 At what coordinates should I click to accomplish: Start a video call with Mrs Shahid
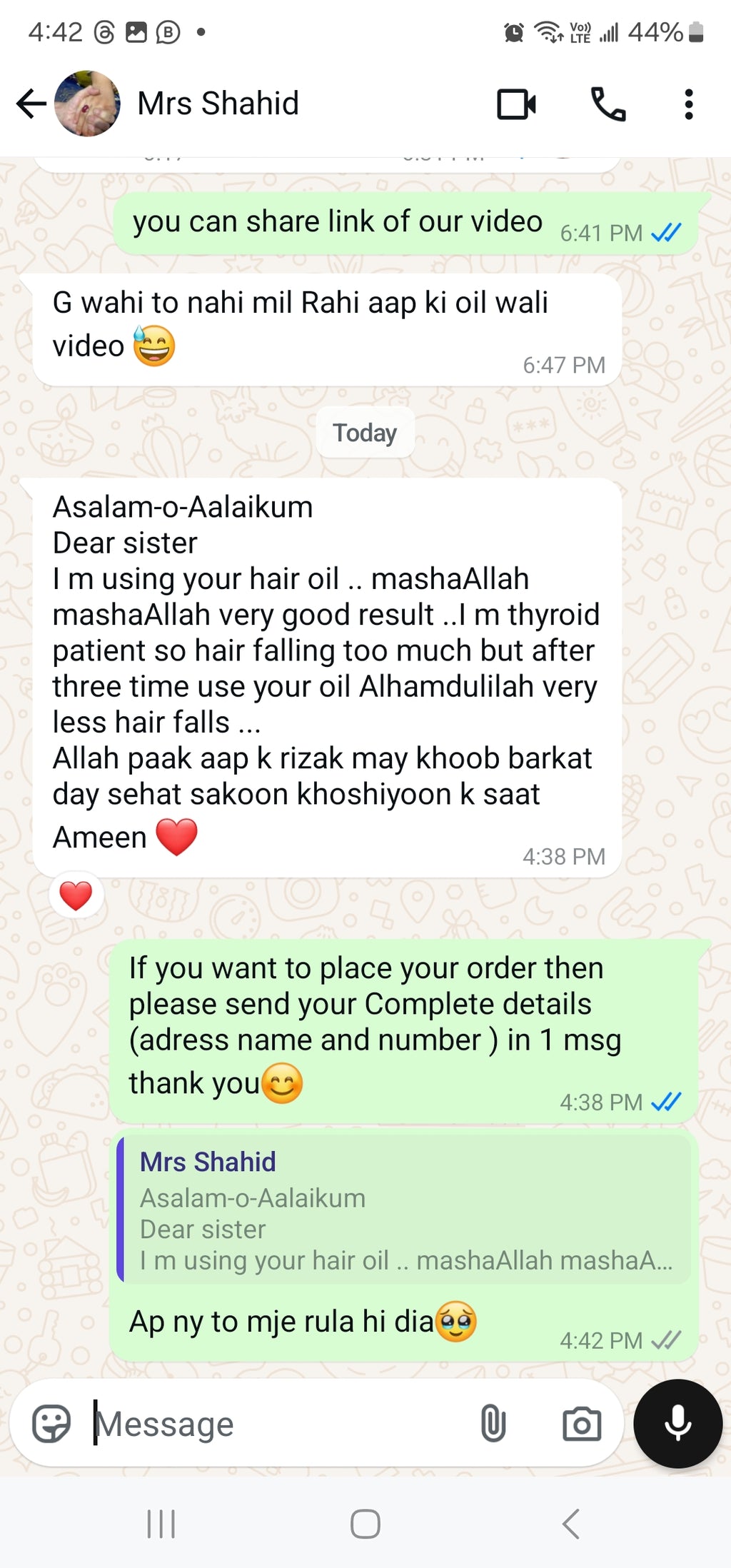[515, 104]
